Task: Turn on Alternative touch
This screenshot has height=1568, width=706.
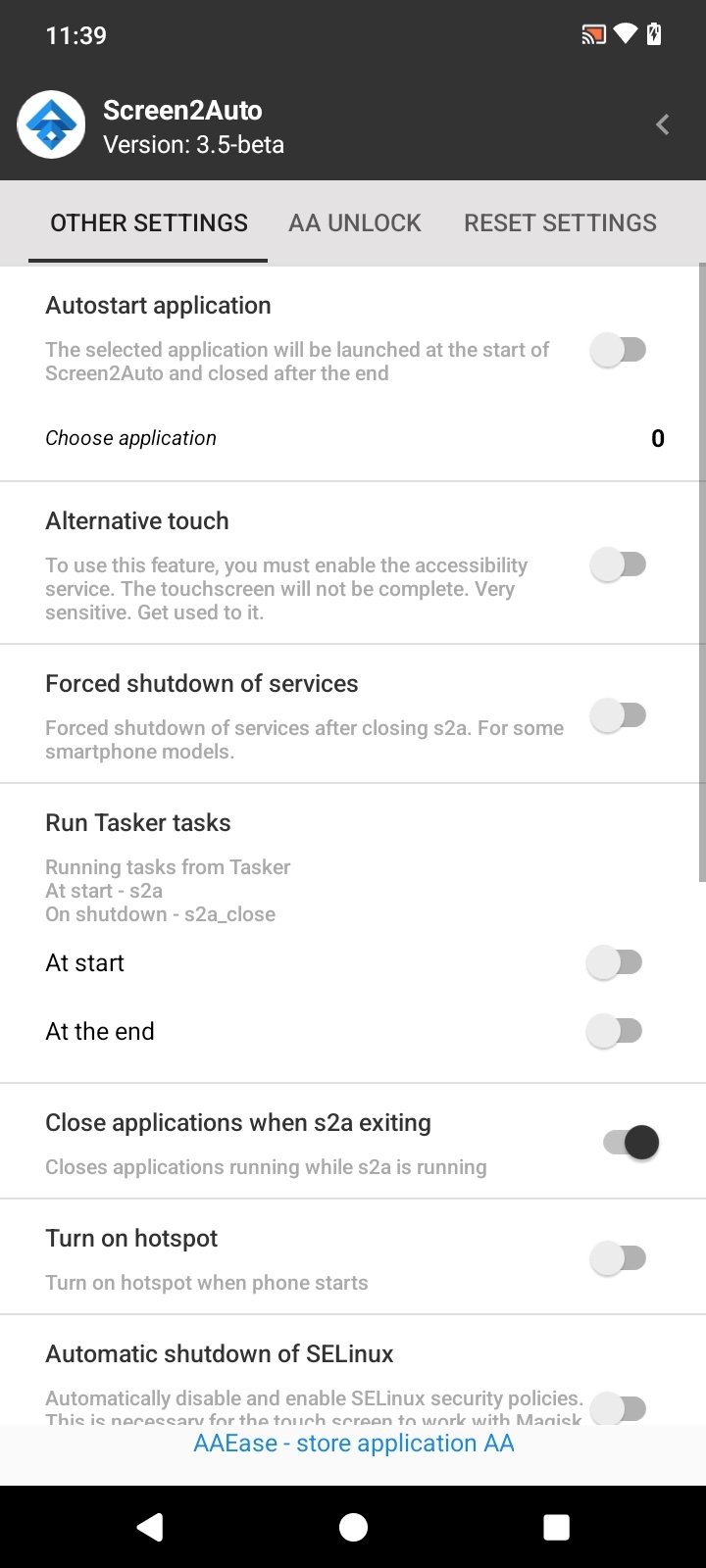Action: 619,564
